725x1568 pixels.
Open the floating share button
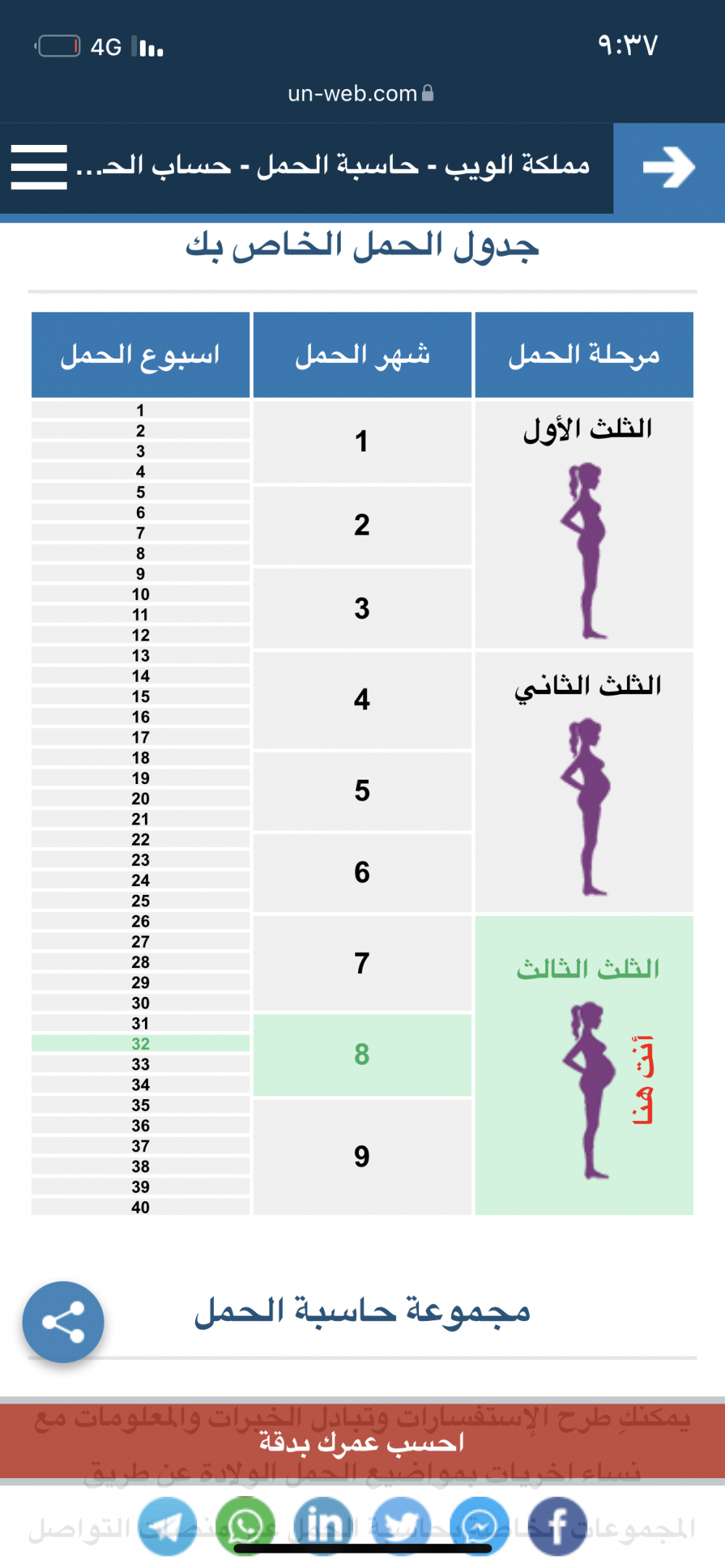63,1322
